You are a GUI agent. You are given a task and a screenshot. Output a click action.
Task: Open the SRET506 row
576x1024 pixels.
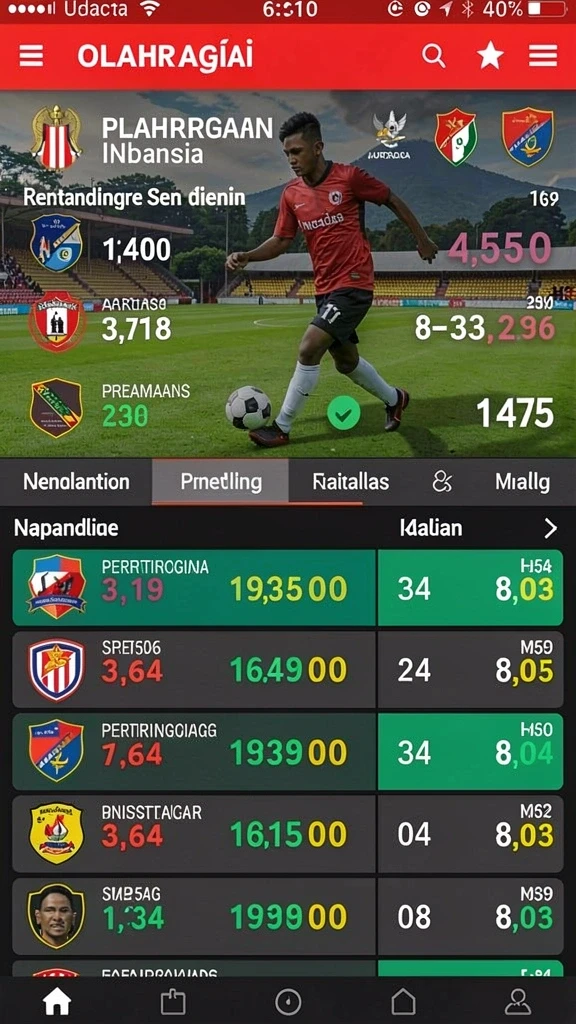[287, 669]
